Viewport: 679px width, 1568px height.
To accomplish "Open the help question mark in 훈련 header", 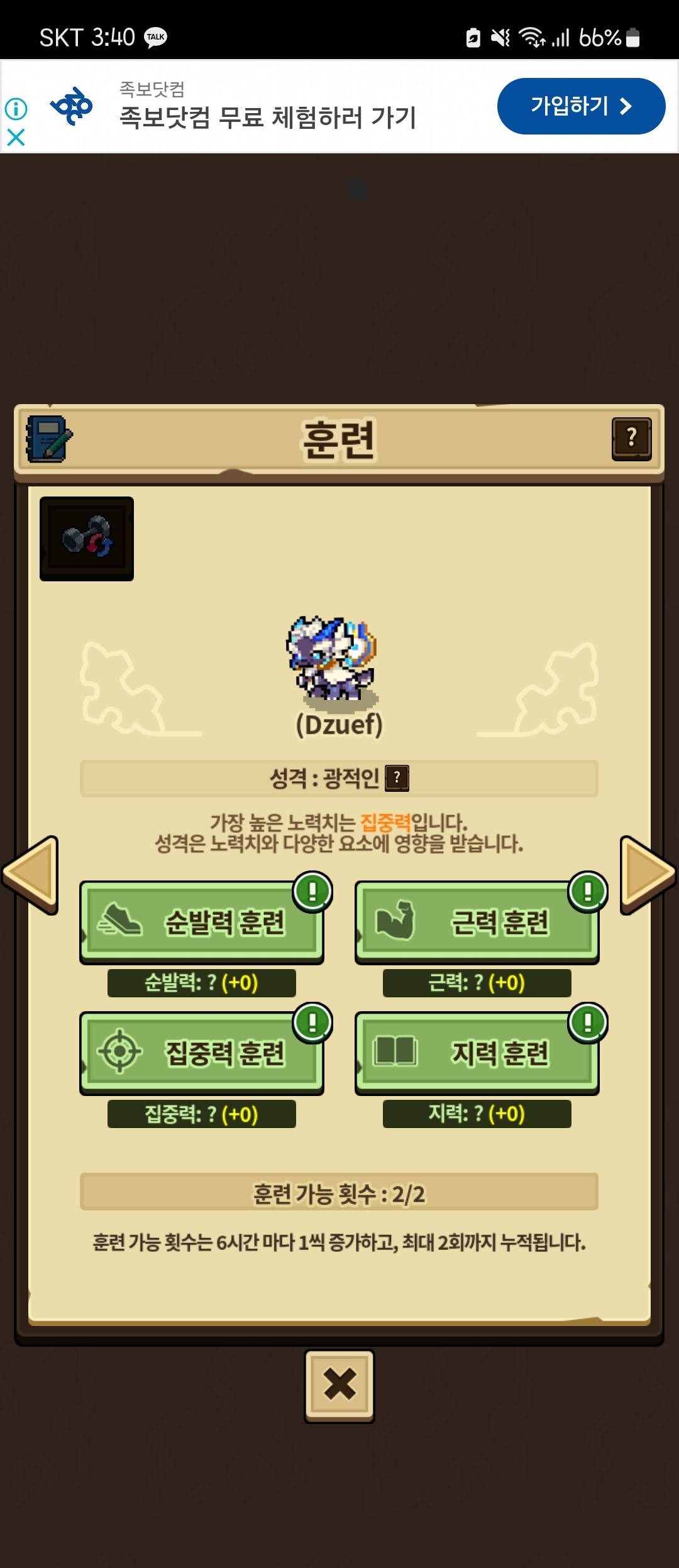I will 631,438.
